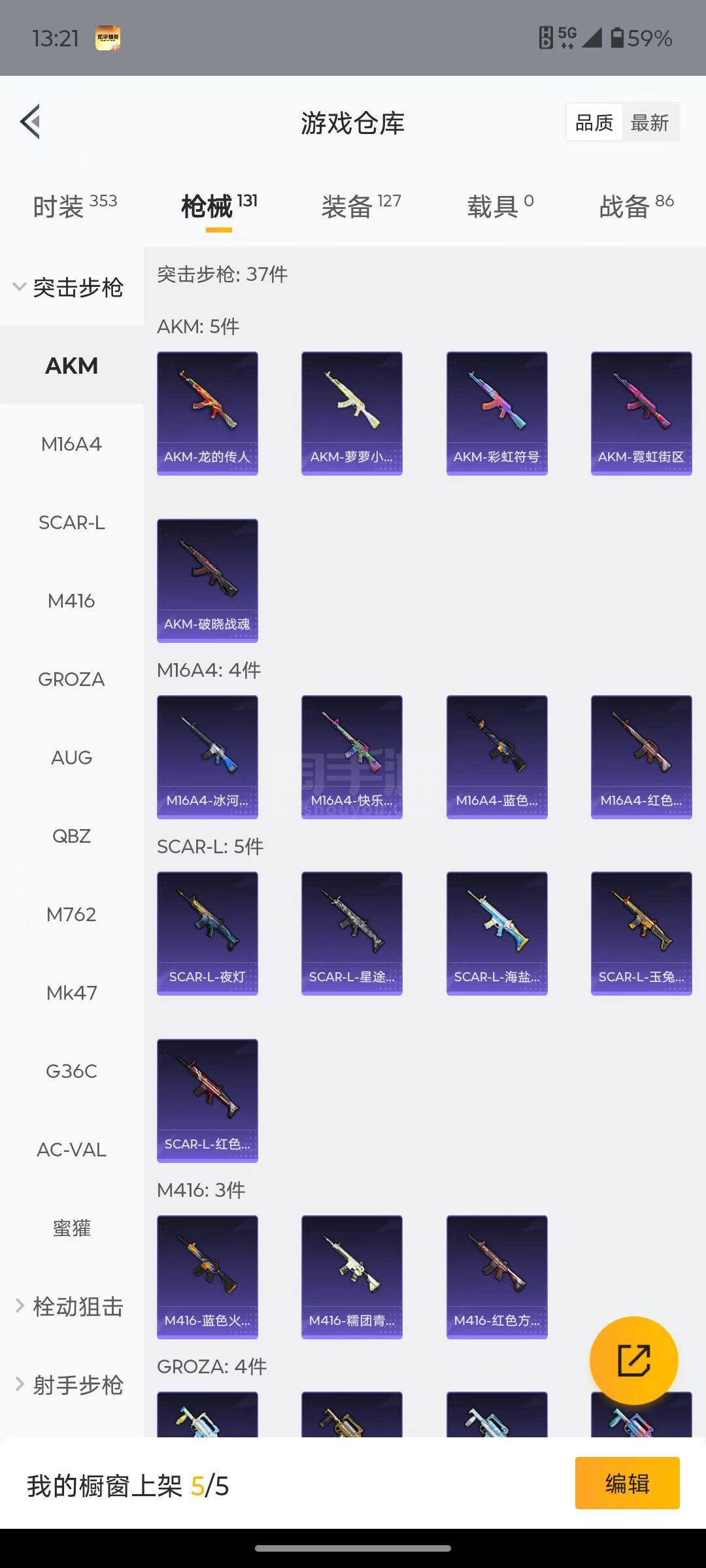Image resolution: width=706 pixels, height=1568 pixels.
Task: Jump to M762 in the sidebar
Action: click(x=71, y=915)
